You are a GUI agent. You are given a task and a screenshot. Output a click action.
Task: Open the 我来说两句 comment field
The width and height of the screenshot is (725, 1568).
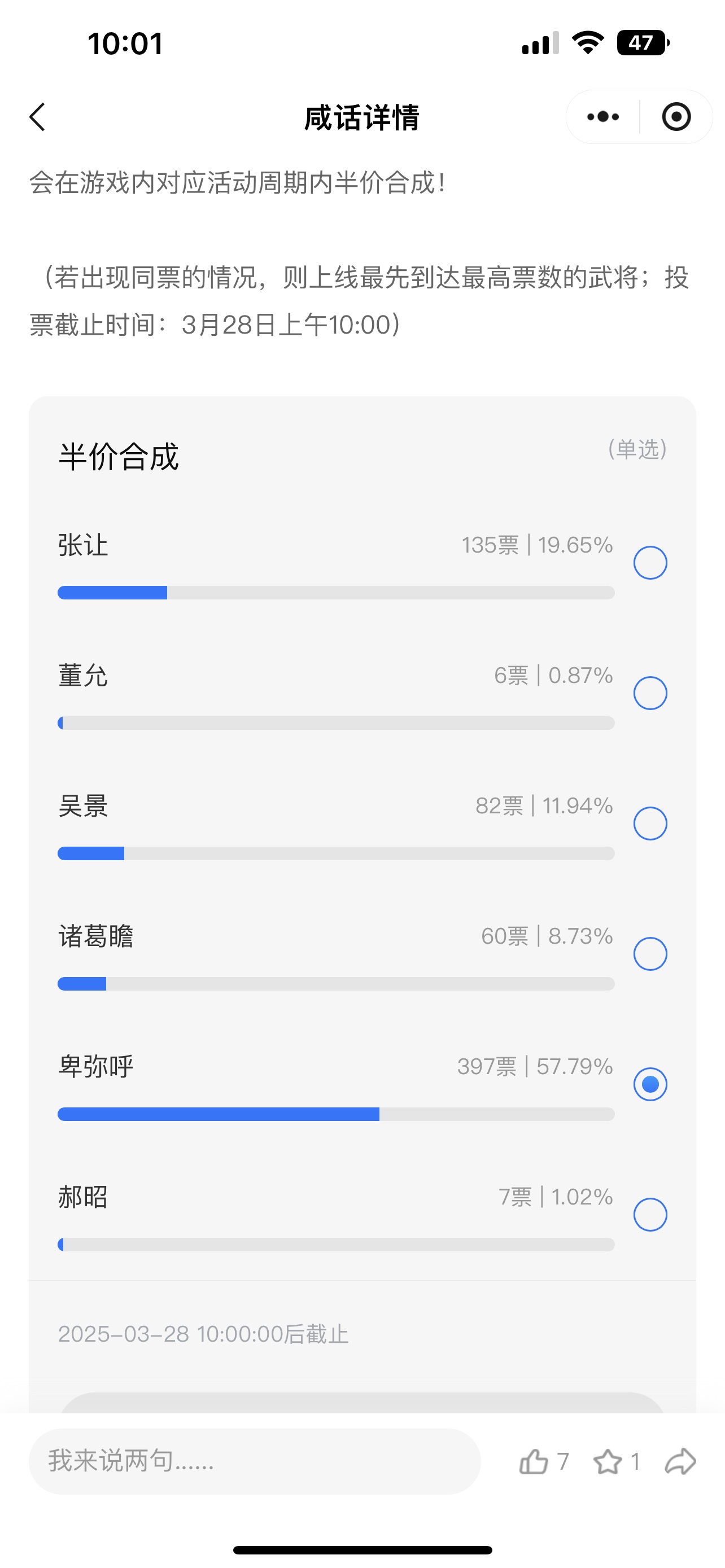(255, 1461)
